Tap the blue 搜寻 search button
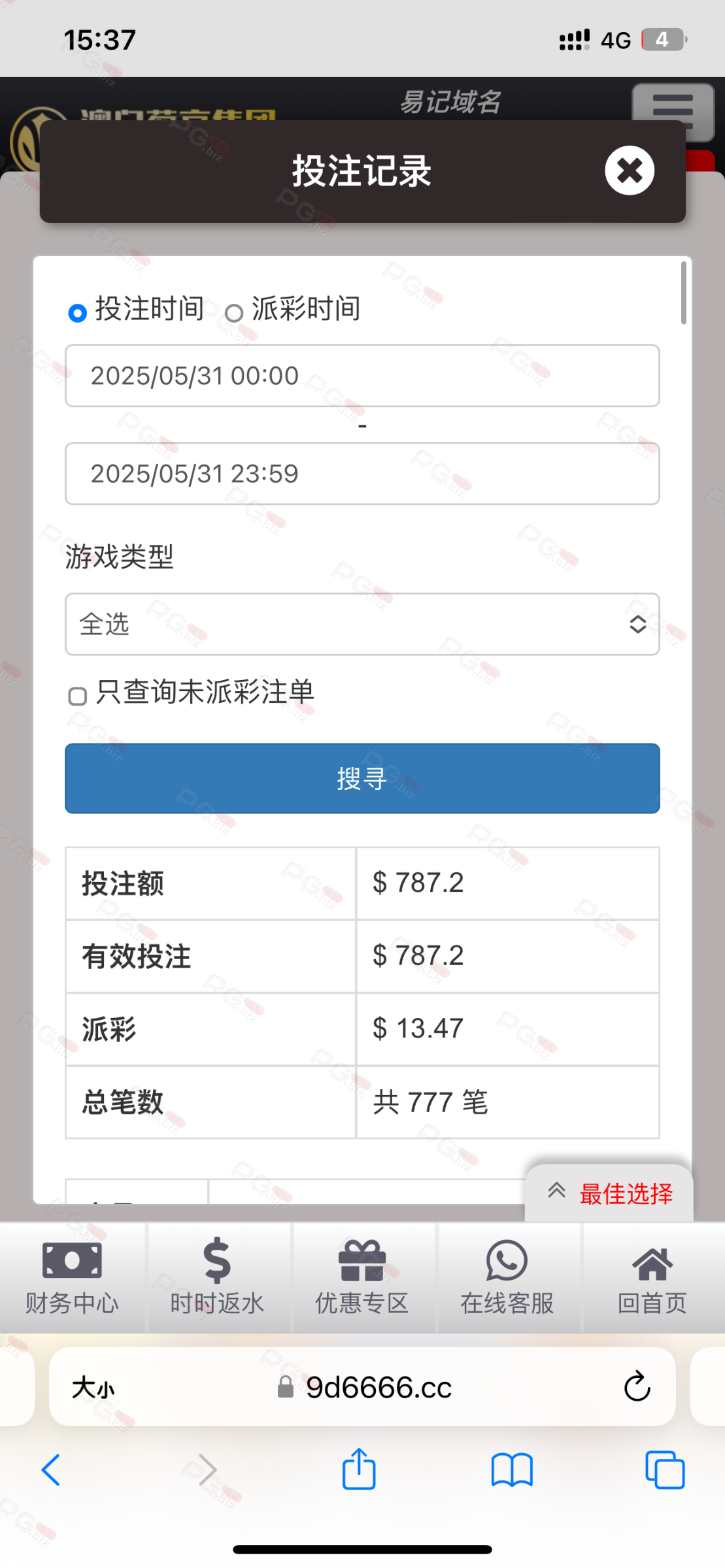The height and width of the screenshot is (1568, 725). click(x=362, y=778)
